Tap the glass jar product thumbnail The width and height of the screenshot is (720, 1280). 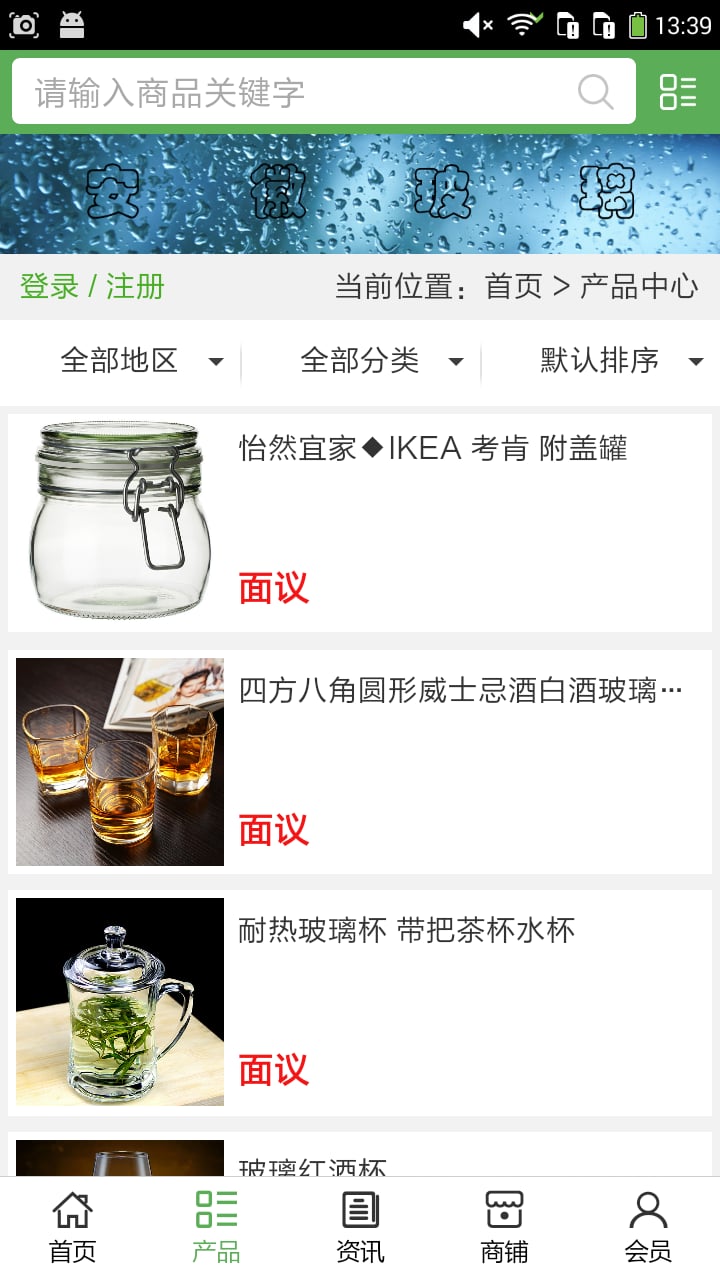coord(119,520)
